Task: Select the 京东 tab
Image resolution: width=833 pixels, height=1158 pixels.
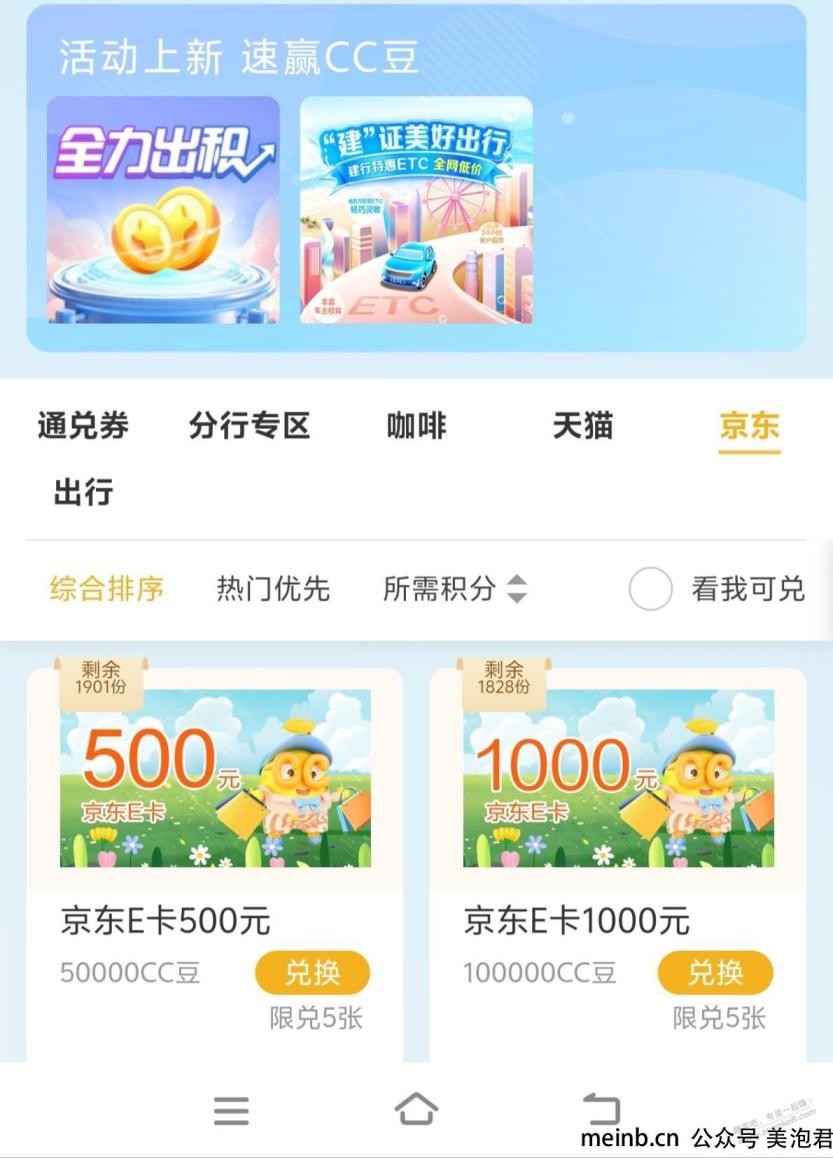Action: point(749,427)
